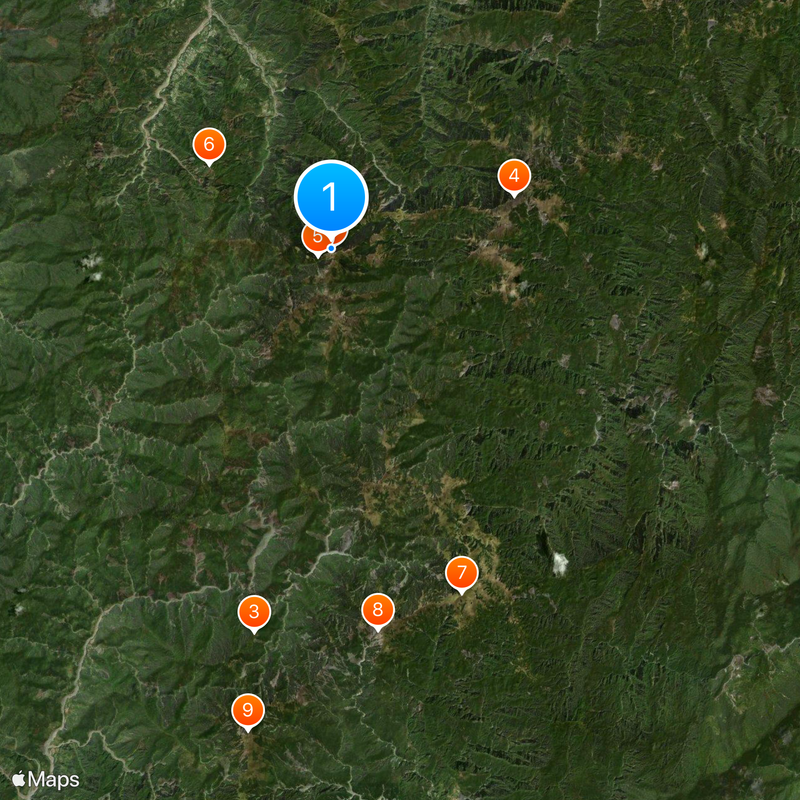Select map pin number 4
This screenshot has width=800, height=800.
514,177
